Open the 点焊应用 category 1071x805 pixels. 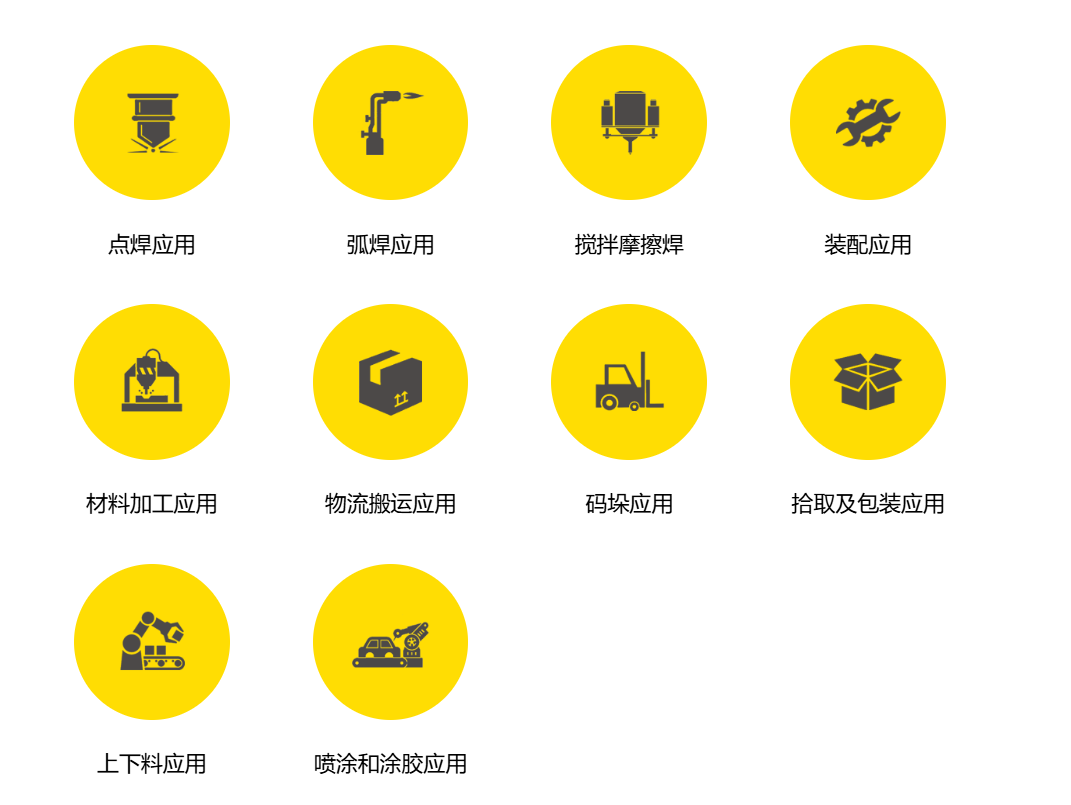point(152,123)
